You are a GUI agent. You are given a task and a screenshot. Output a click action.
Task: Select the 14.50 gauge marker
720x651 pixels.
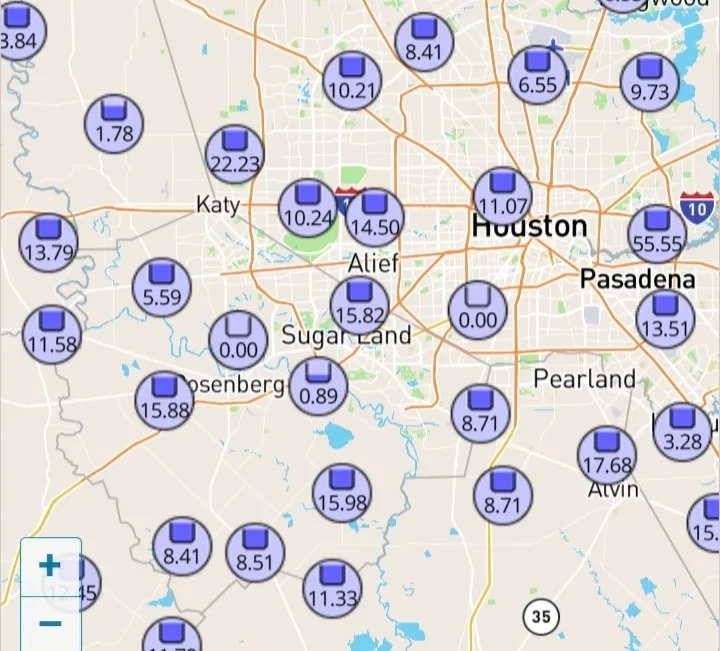pyautogui.click(x=375, y=217)
